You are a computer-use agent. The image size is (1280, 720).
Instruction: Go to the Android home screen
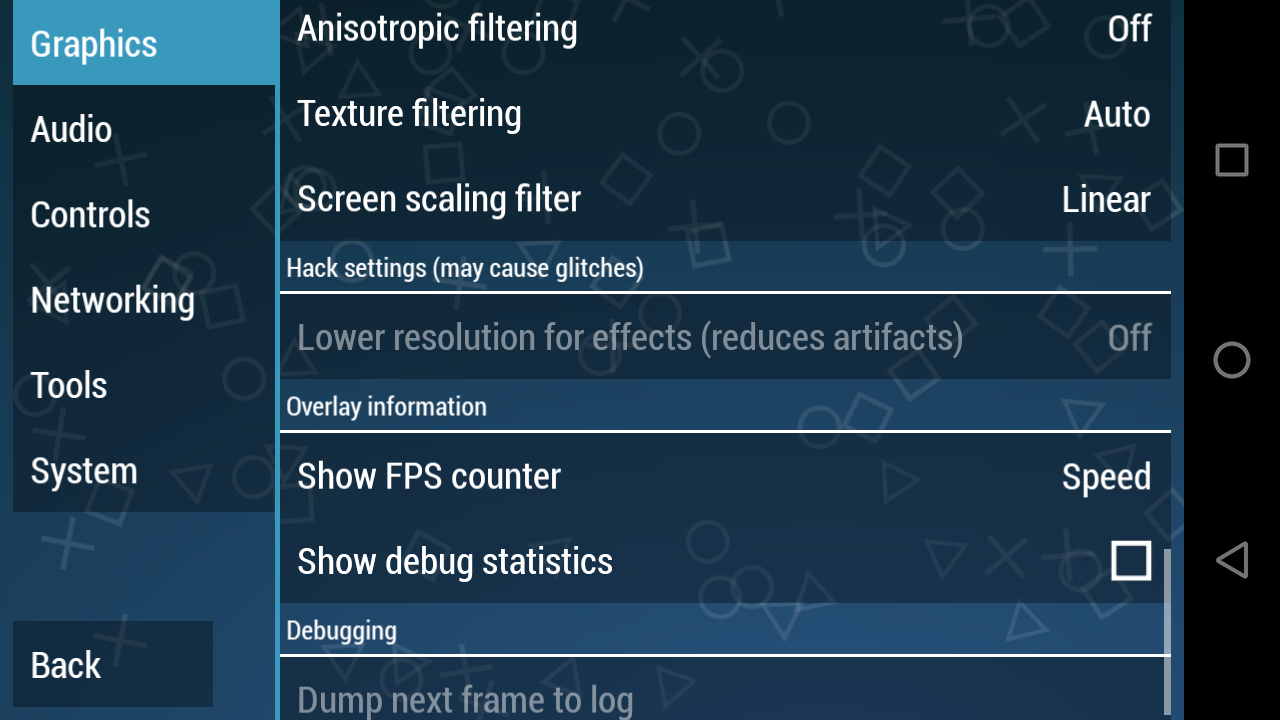click(x=1231, y=360)
